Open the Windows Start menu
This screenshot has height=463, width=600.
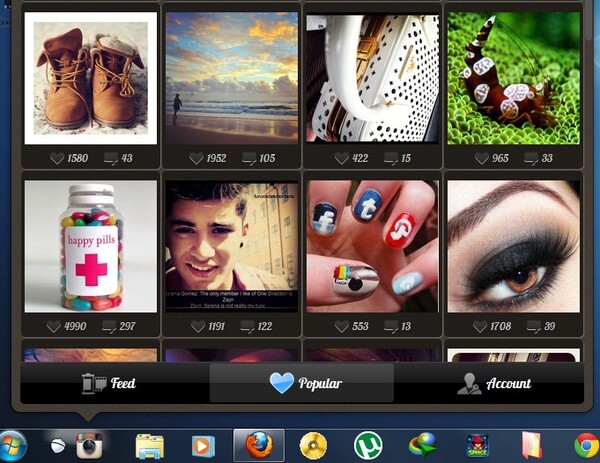13,445
